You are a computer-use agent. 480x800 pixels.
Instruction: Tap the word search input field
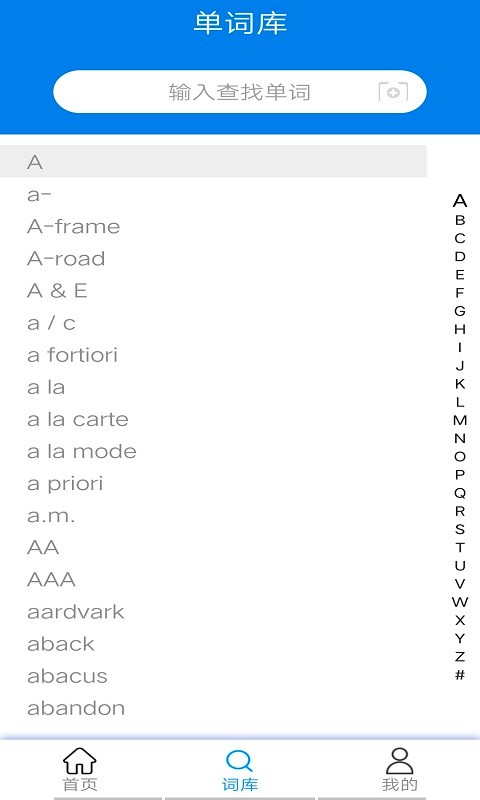240,92
